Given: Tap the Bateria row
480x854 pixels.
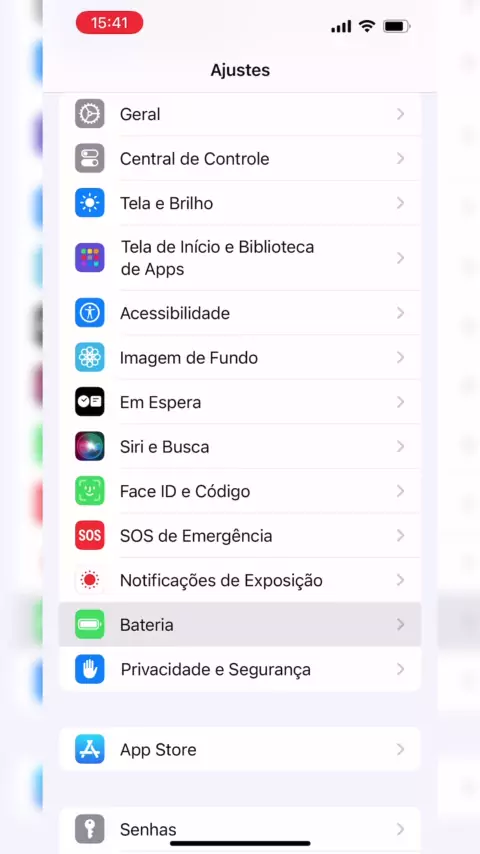Looking at the screenshot, I should (240, 625).
